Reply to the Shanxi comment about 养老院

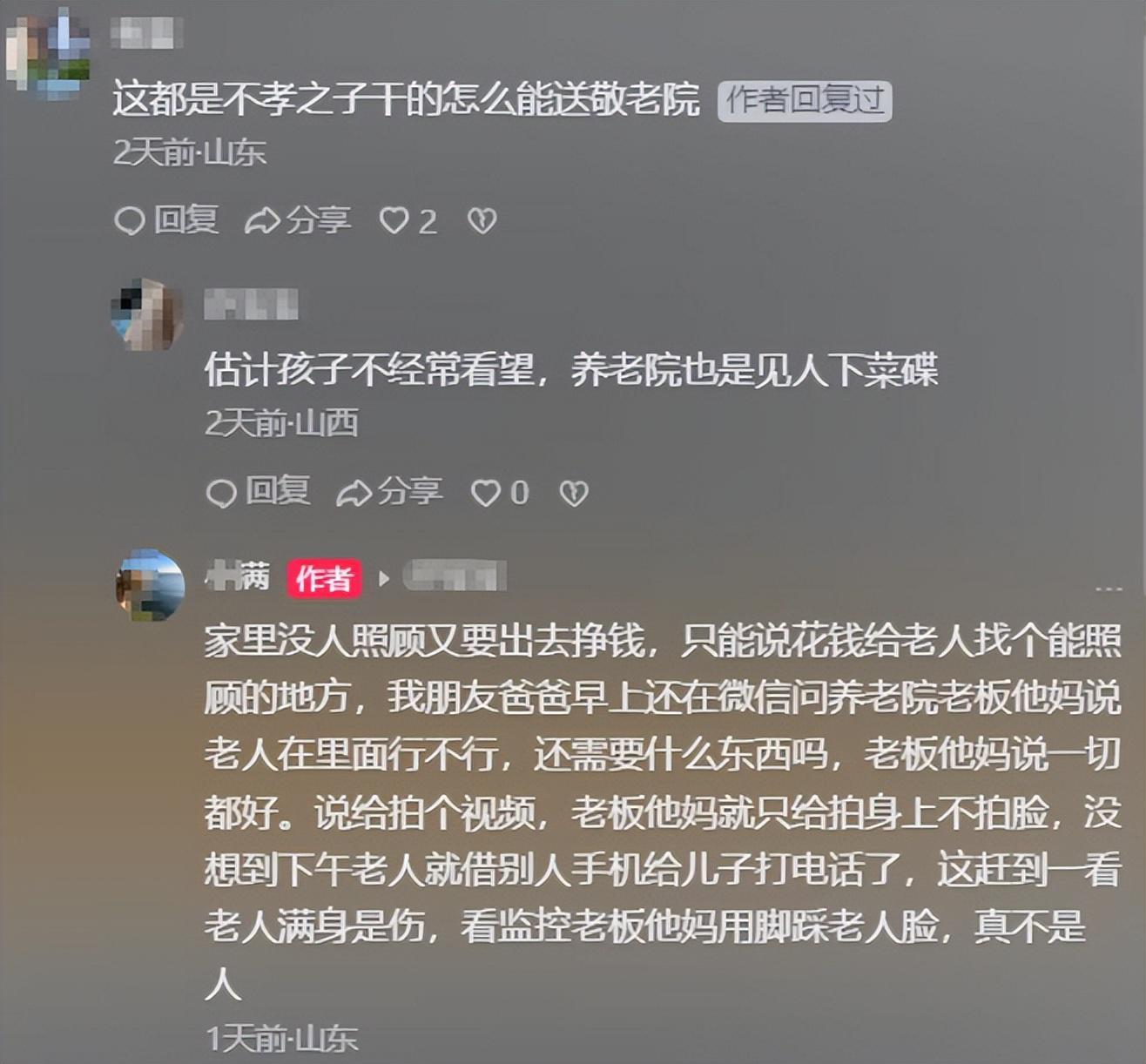tap(258, 492)
